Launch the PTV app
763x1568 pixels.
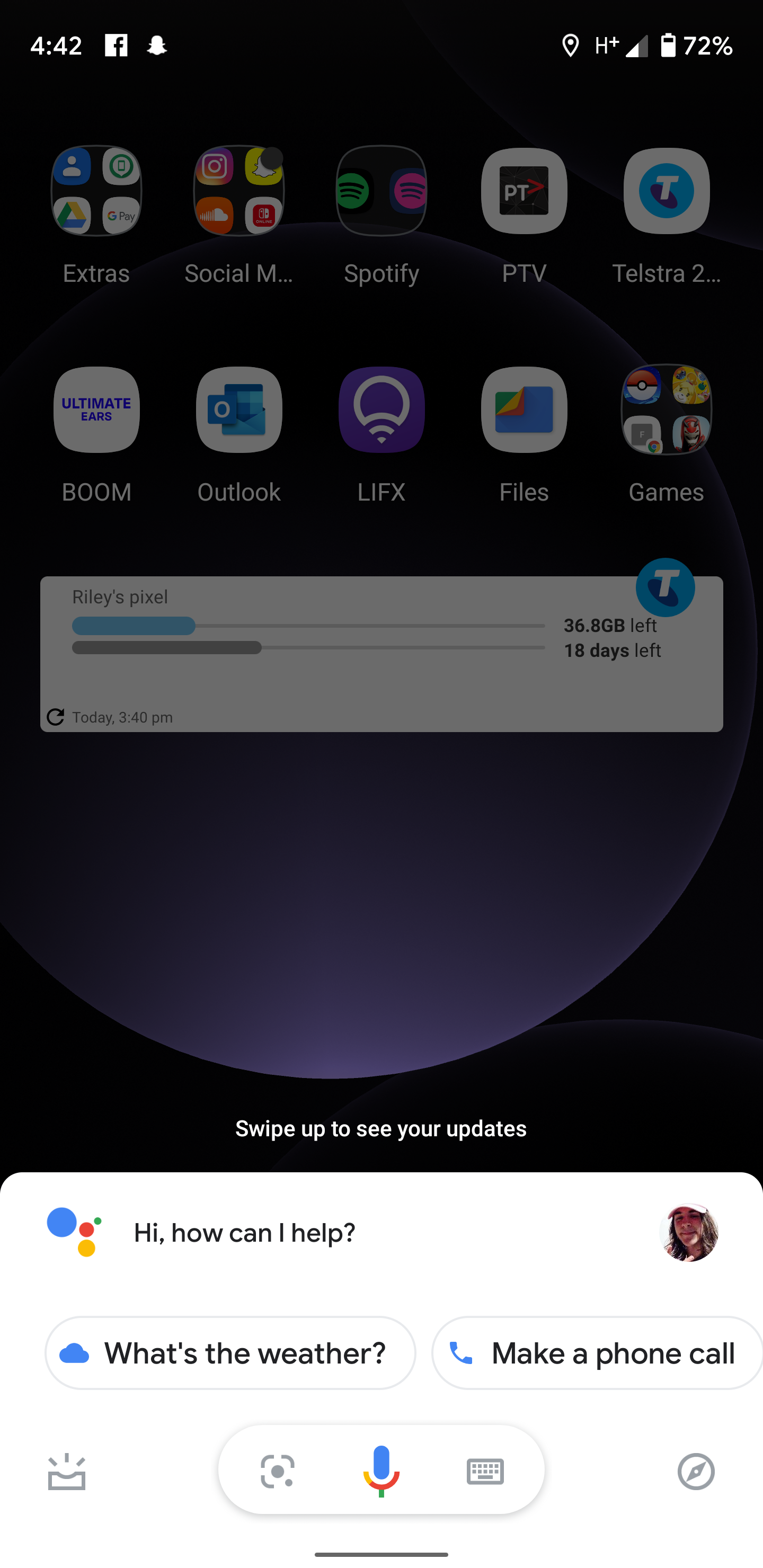pyautogui.click(x=524, y=191)
